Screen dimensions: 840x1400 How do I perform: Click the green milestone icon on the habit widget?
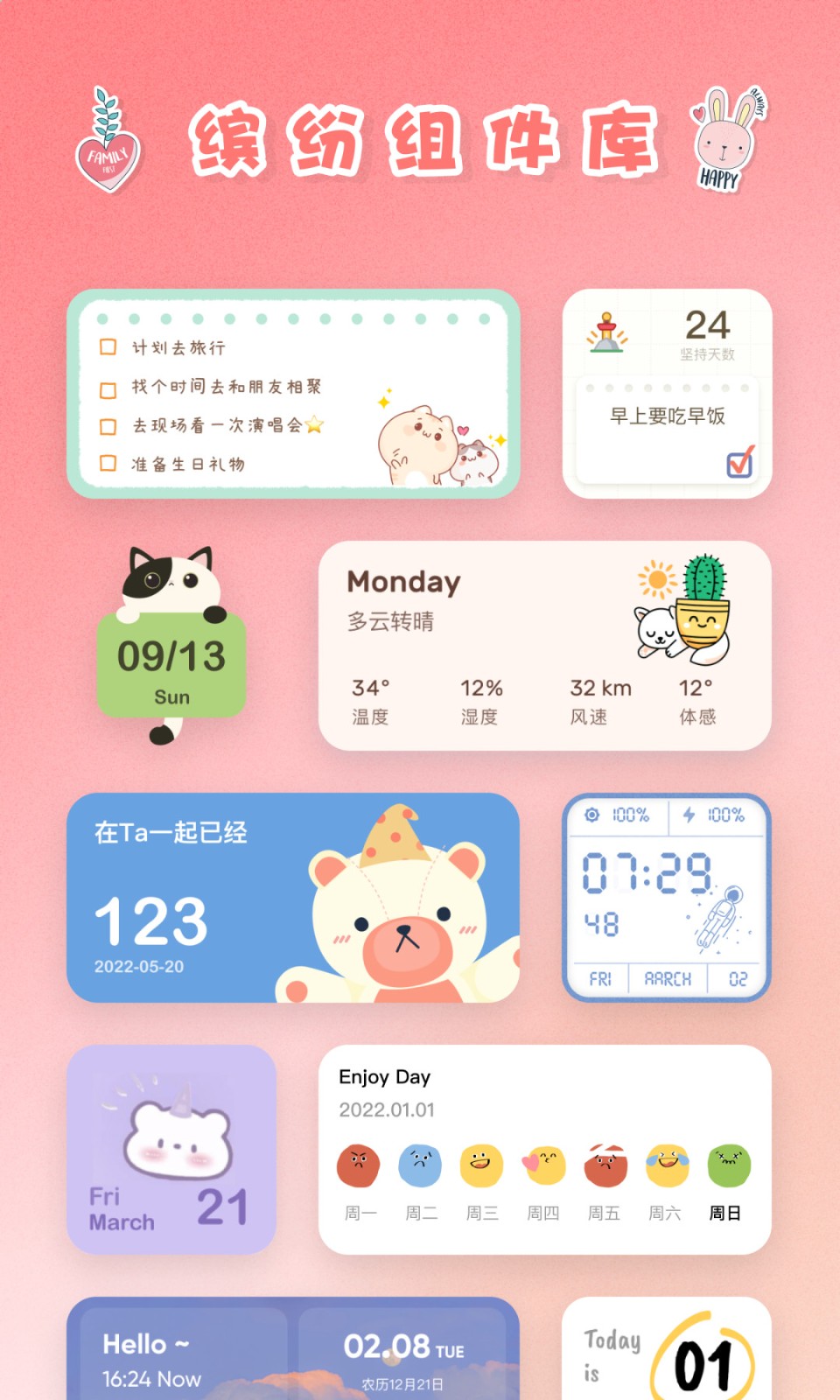[x=606, y=332]
